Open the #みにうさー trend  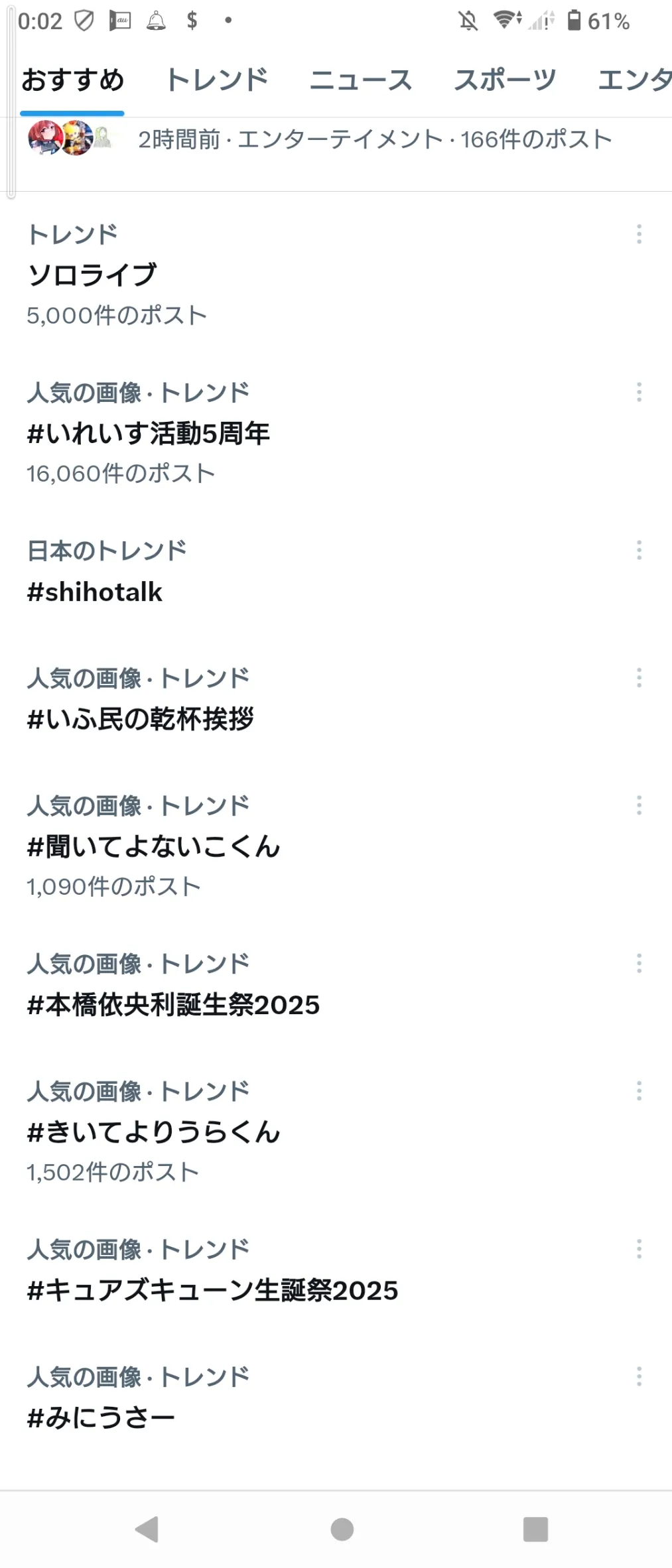click(x=101, y=1418)
